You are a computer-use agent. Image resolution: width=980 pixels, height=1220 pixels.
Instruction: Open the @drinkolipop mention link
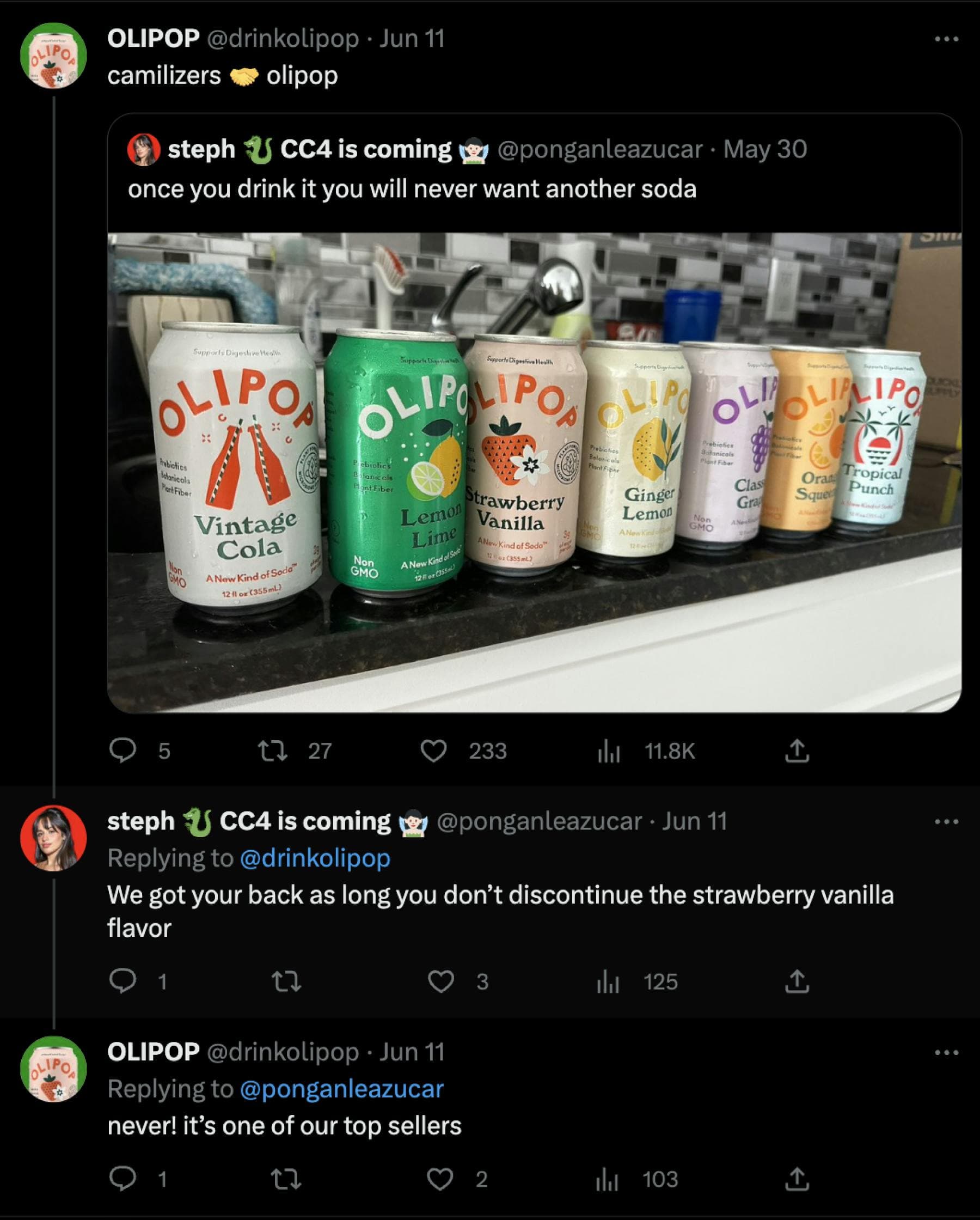point(315,858)
